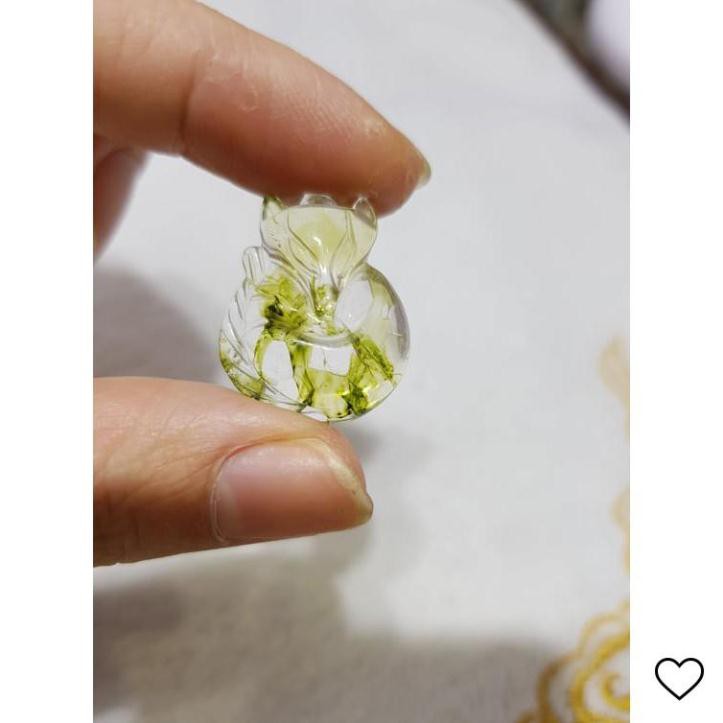
Task: Like this item with the heart icon
Action: pos(679,678)
